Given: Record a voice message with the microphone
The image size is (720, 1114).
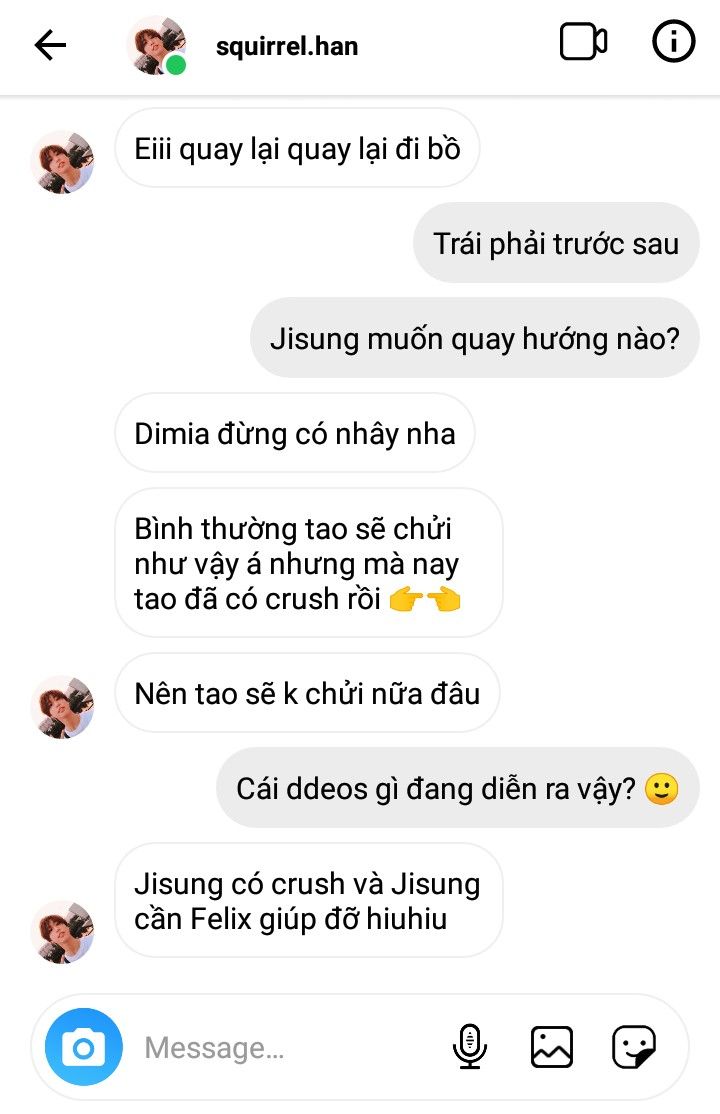Looking at the screenshot, I should coord(469,1047).
